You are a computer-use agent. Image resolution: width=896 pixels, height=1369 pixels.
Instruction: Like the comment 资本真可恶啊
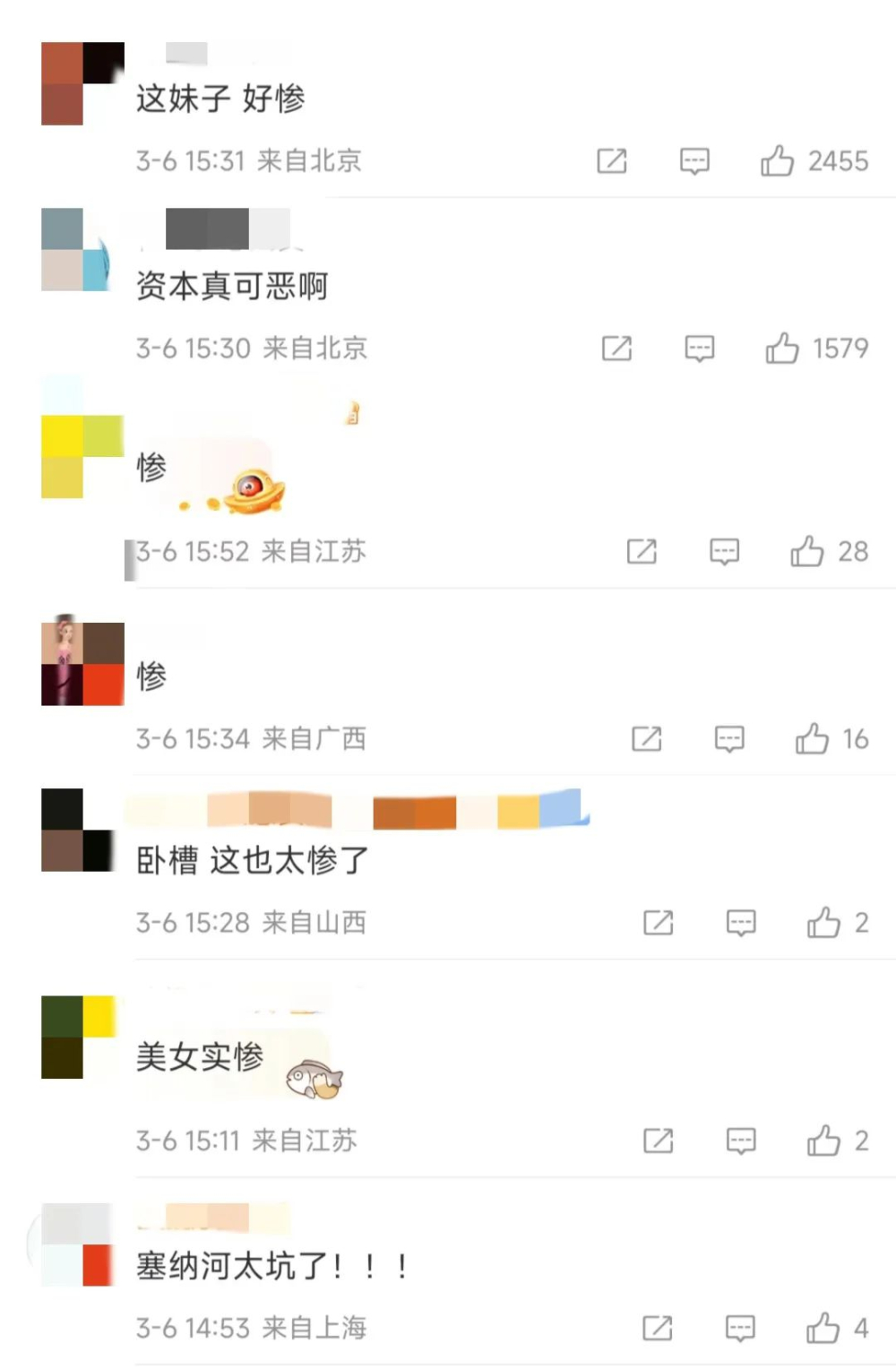click(x=782, y=349)
